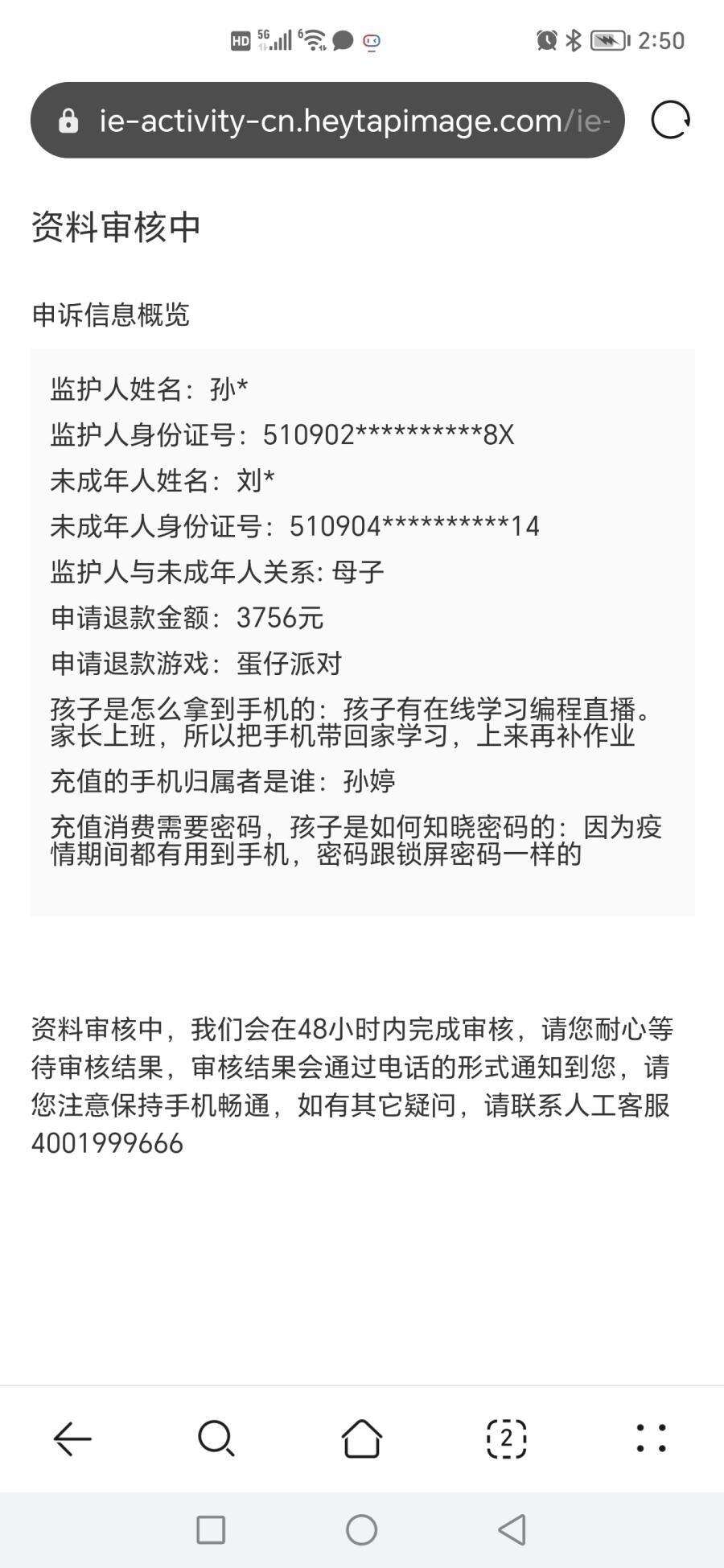This screenshot has height=1568, width=724.
Task: Go back using browser back arrow
Action: [x=72, y=1438]
